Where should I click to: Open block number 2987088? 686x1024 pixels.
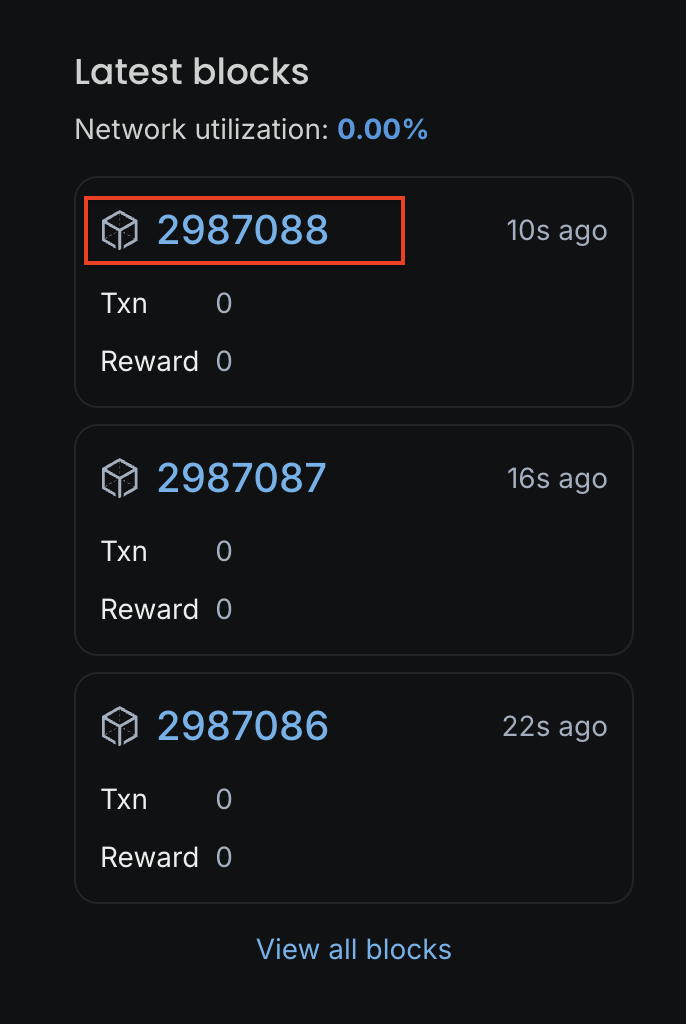tap(243, 231)
